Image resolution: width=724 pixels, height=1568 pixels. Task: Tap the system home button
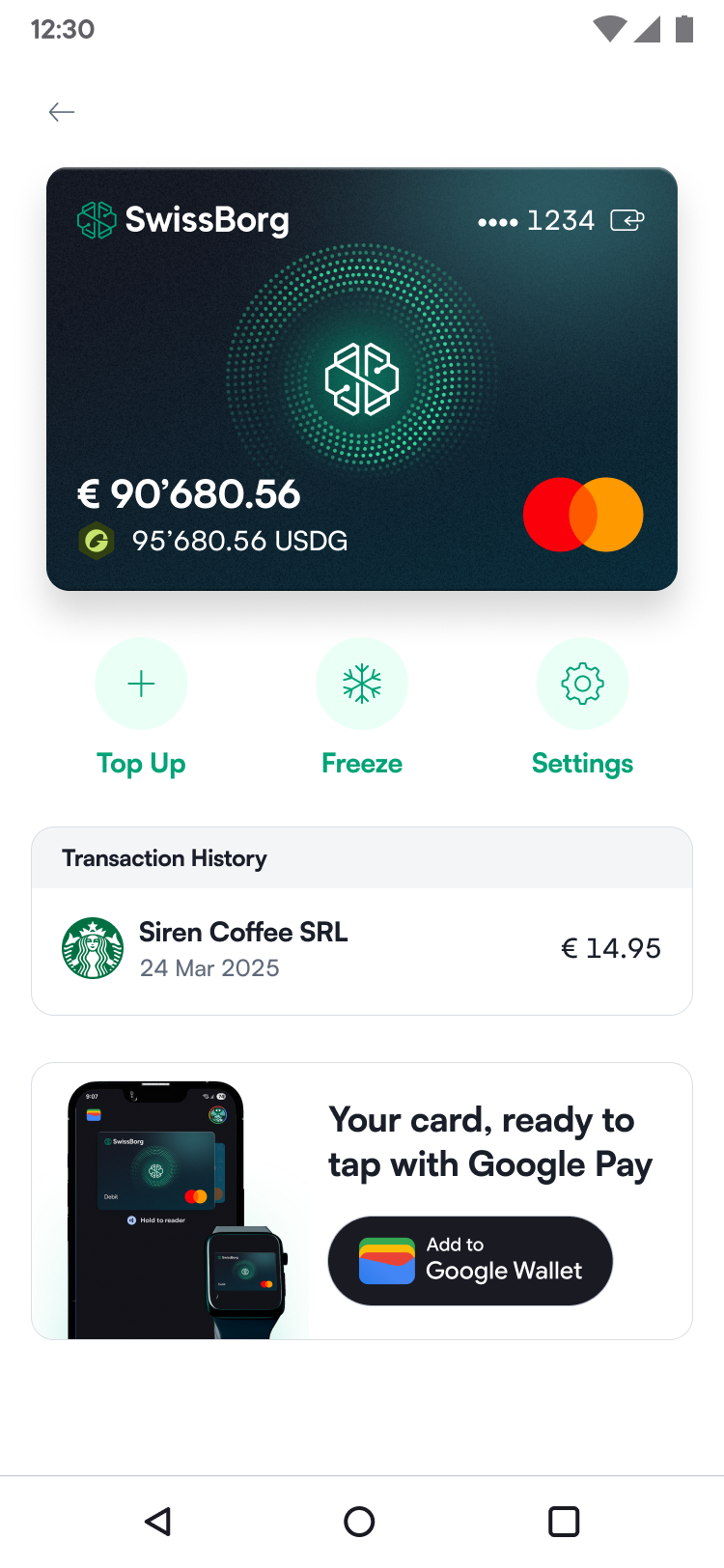359,1522
